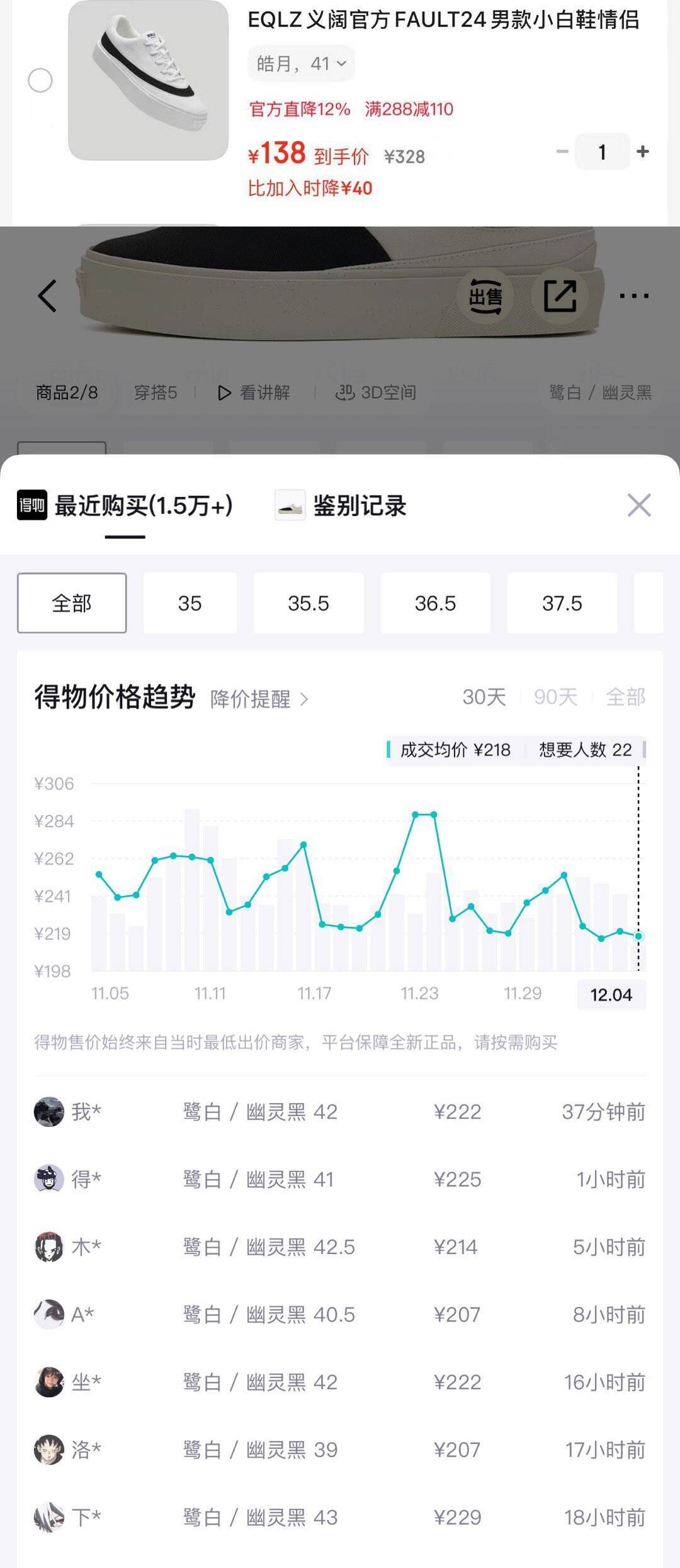Filter purchases by size 35
Viewport: 680px width, 1568px height.
point(190,603)
